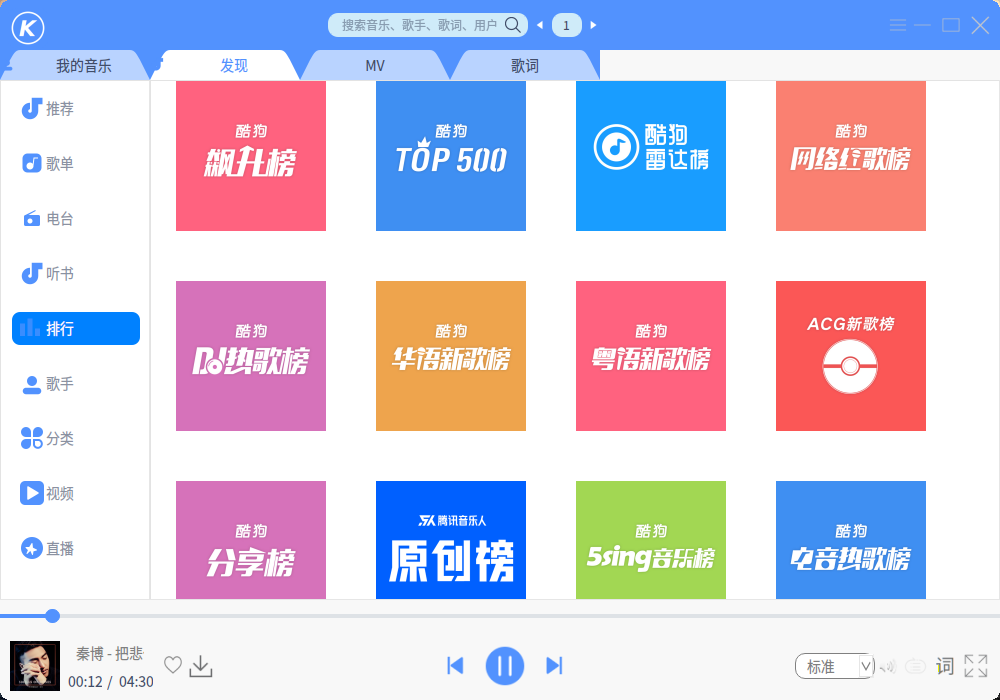
Task: Expand the 标准 audio quality dropdown
Action: pos(835,666)
